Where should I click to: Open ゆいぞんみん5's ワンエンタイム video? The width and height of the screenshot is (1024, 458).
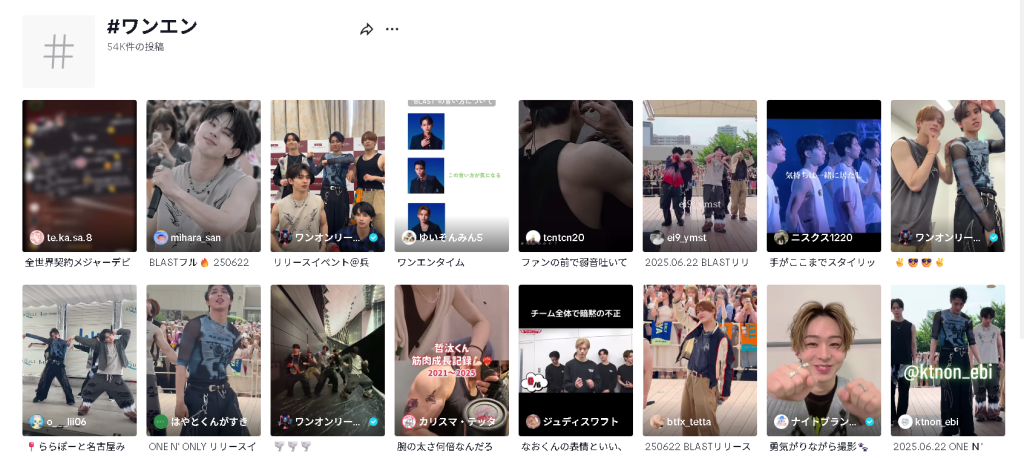click(451, 175)
